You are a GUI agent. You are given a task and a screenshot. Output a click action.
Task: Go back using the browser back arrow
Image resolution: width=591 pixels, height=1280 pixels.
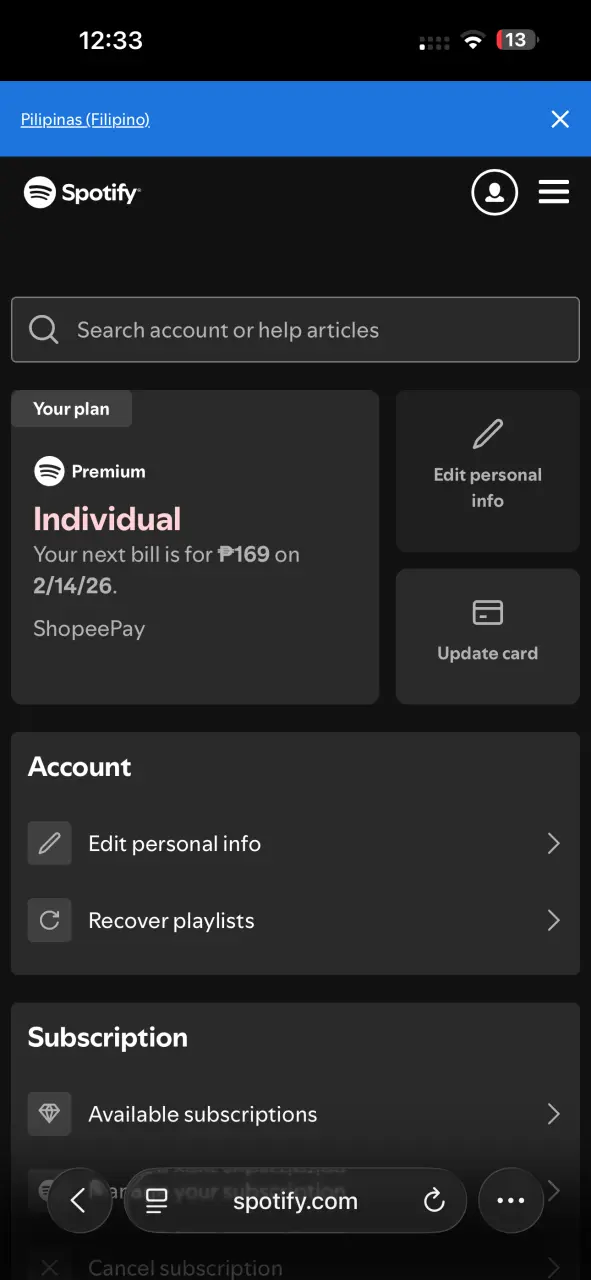[x=79, y=1201]
